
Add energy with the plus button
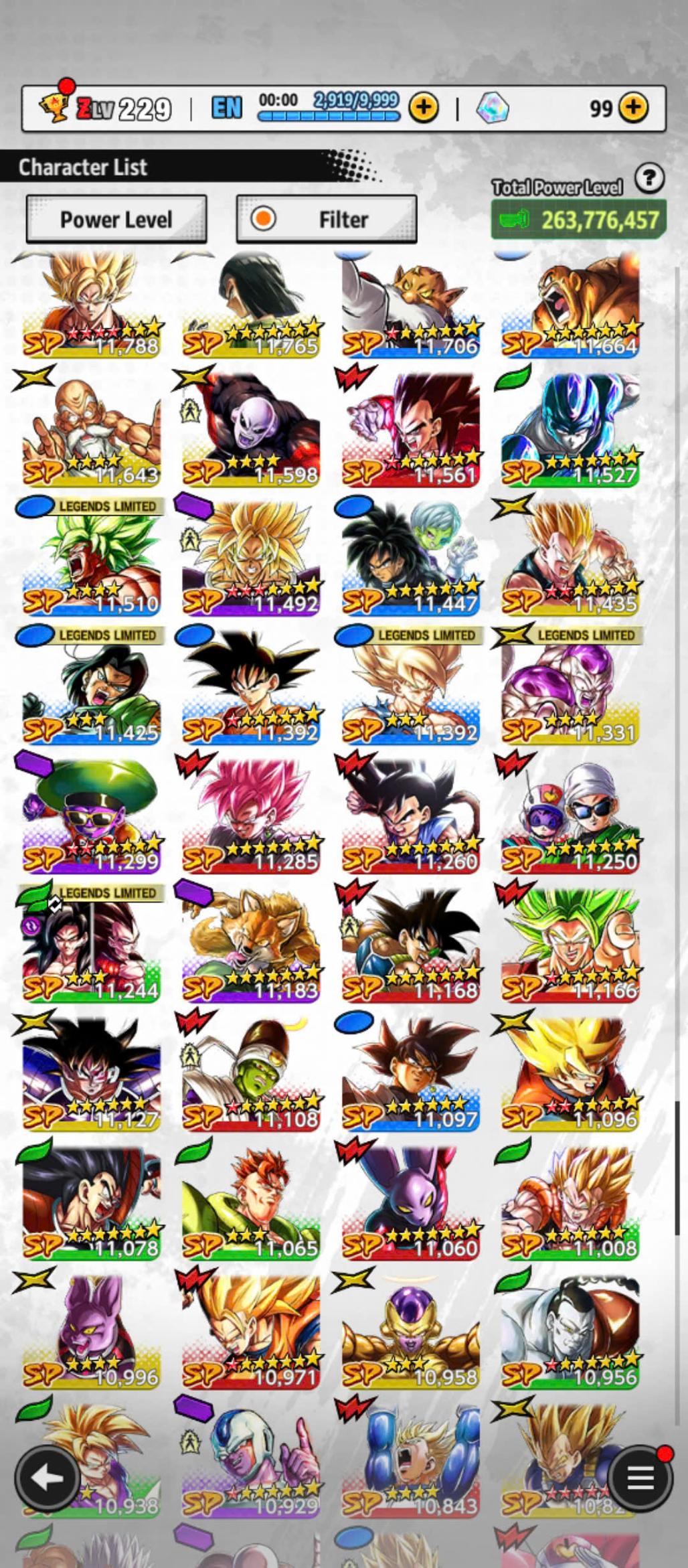[424, 107]
